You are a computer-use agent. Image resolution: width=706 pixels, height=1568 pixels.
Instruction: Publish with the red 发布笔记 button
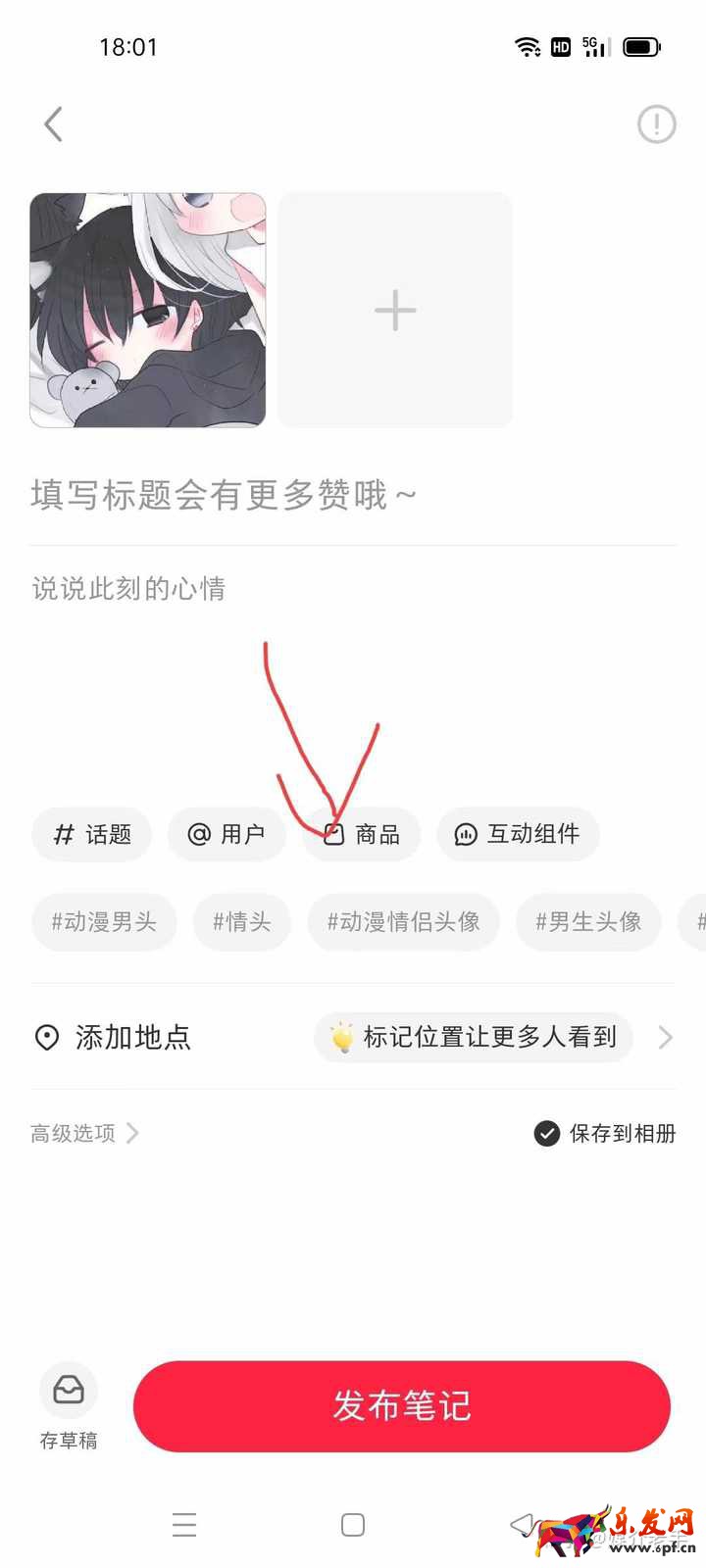(x=402, y=1406)
